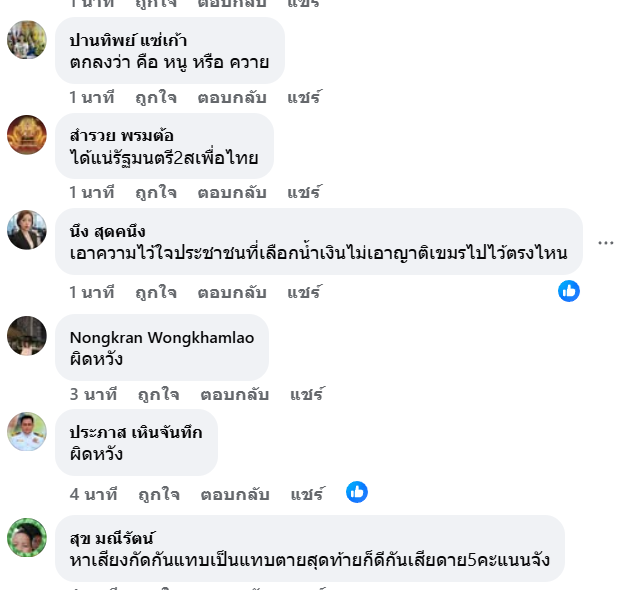628x596 pixels.
Task: Like ปานทิพย์ แซ่เก้า's comment
Action: [156, 97]
